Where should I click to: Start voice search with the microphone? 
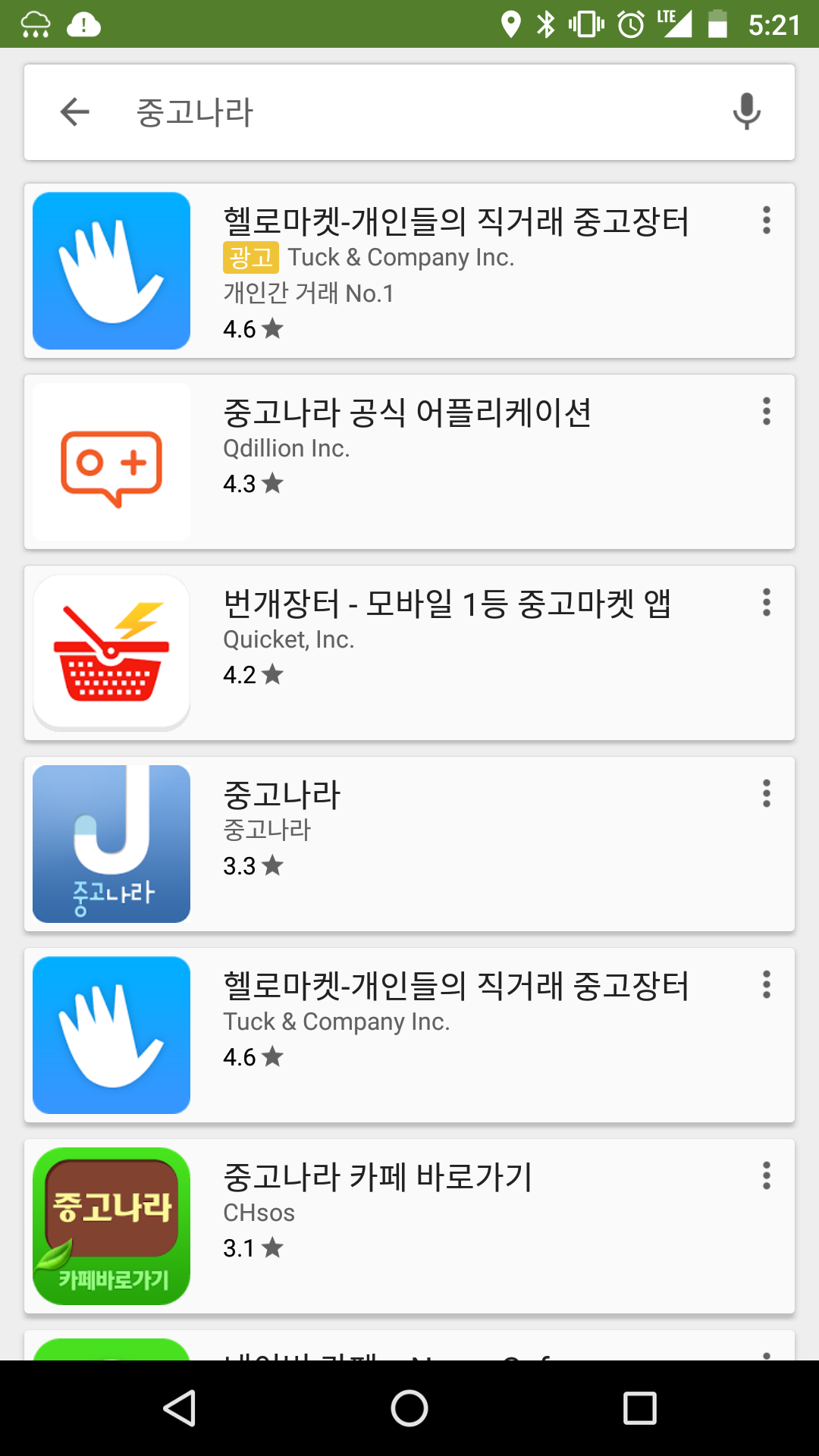coord(746,112)
